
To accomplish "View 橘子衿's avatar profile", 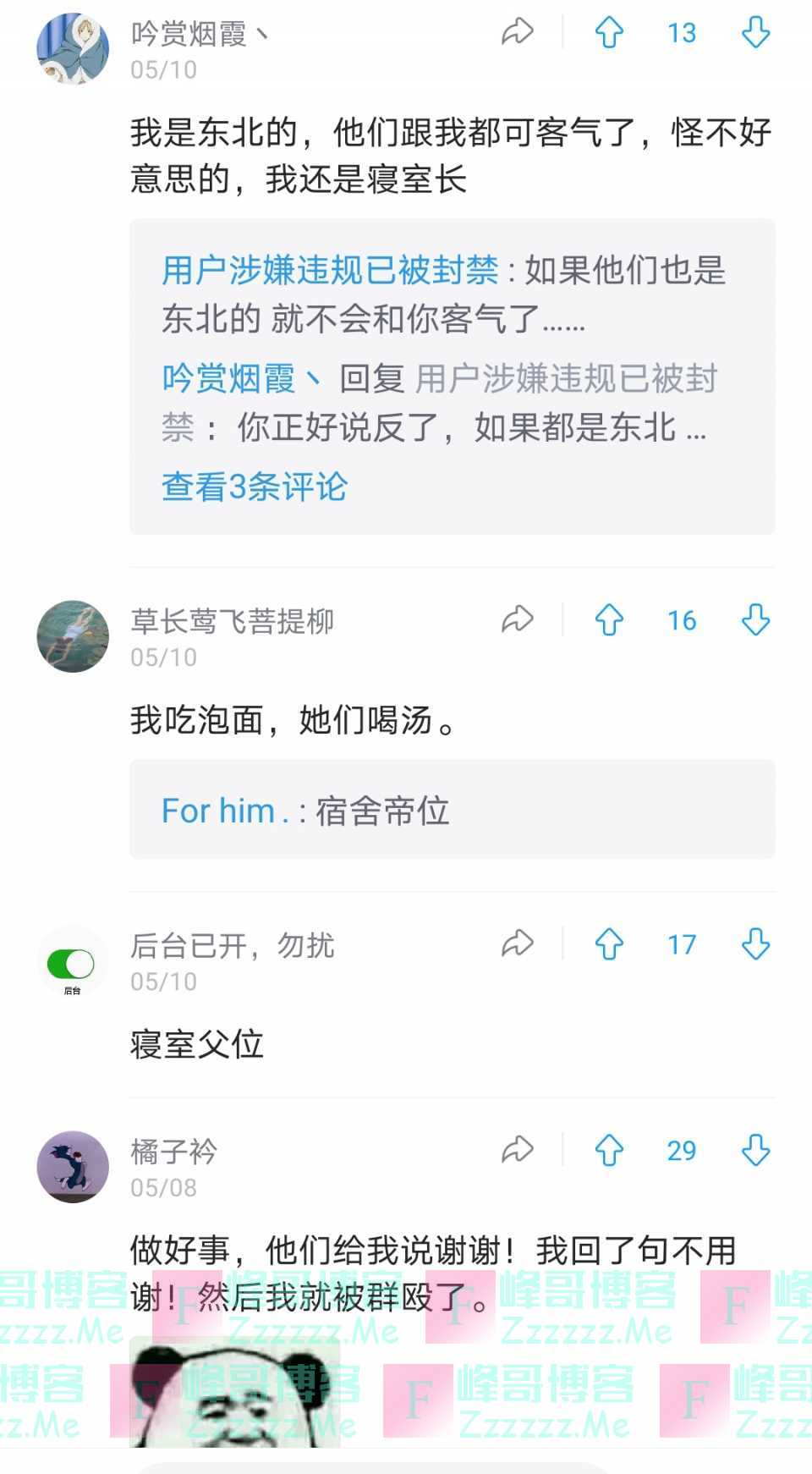I will click(73, 1166).
